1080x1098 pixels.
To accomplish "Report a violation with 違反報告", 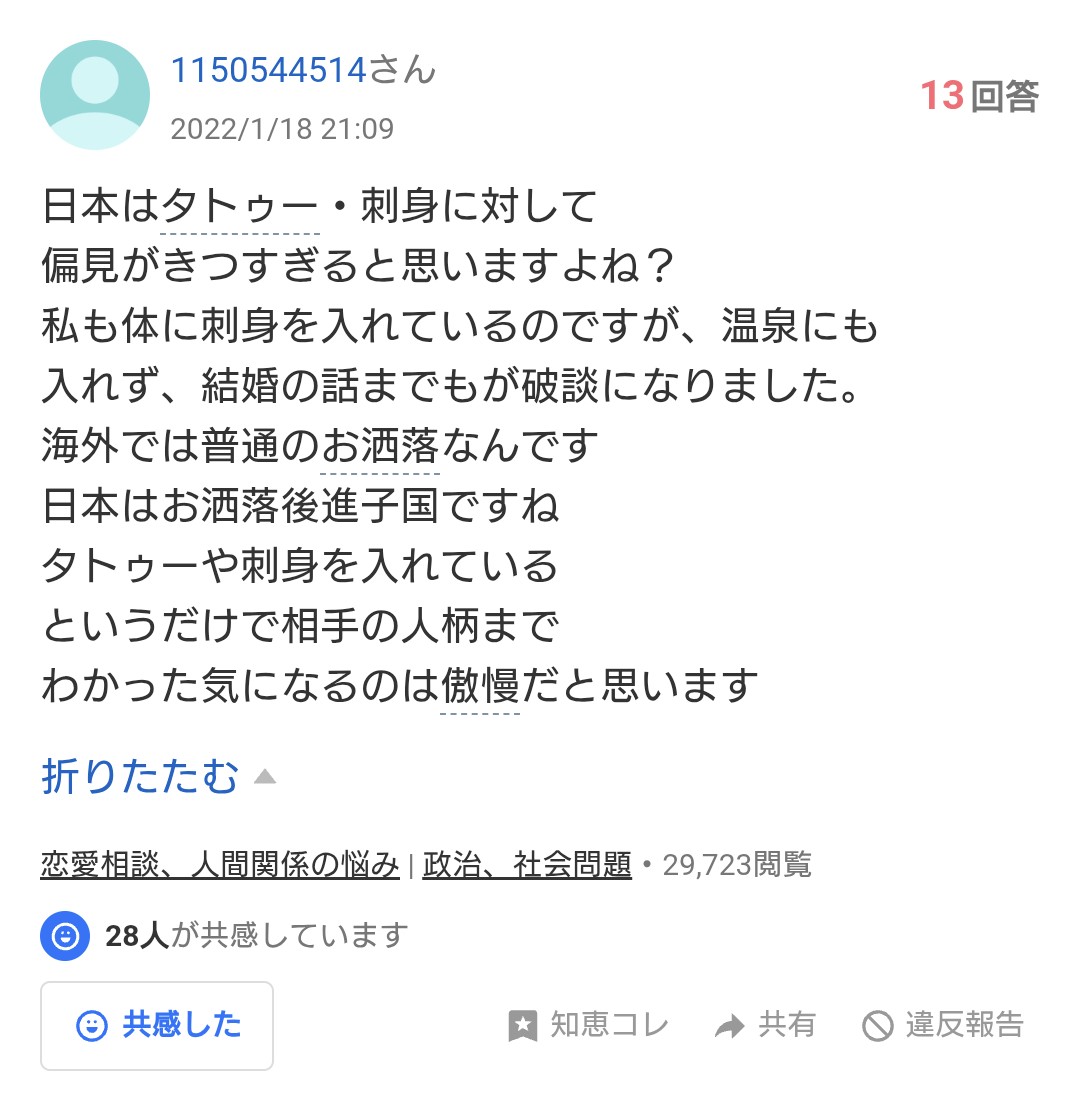I will point(943,1025).
